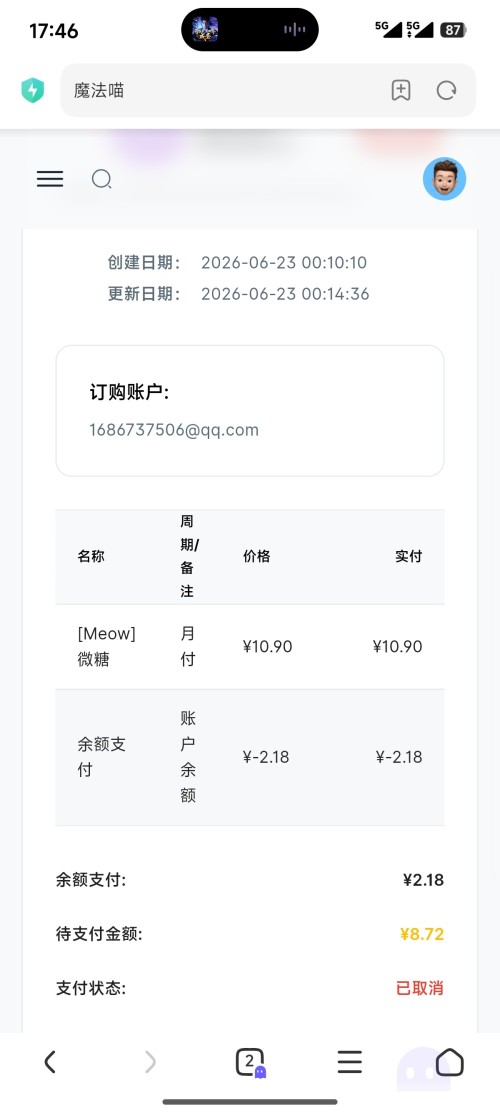Go to the browser home page
The width and height of the screenshot is (500, 1113).
pyautogui.click(x=450, y=1063)
